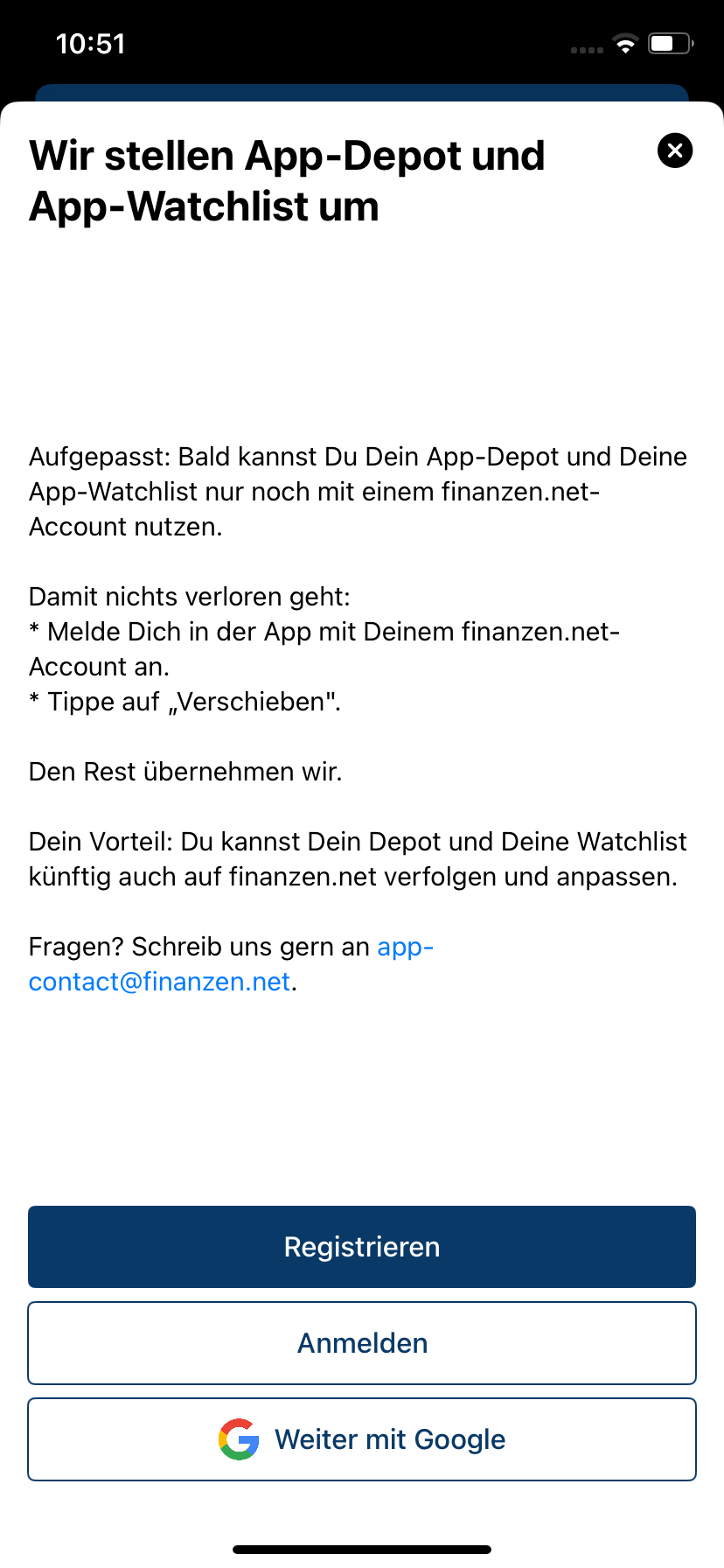The height and width of the screenshot is (1568, 724).
Task: Tap the Registrieren button
Action: [x=362, y=1247]
